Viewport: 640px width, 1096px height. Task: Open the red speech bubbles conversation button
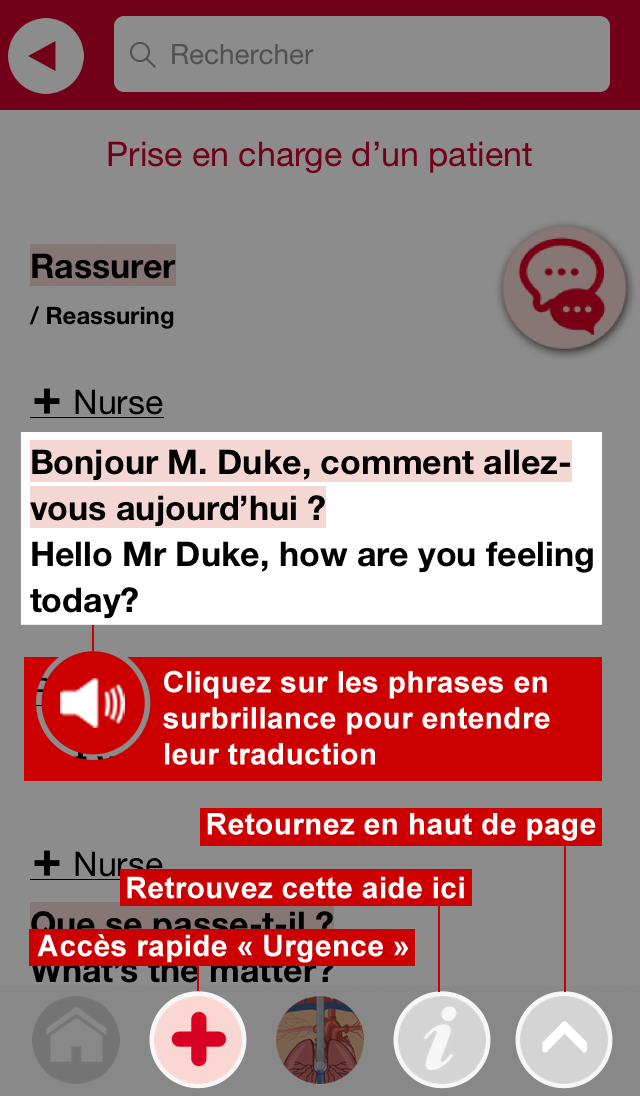pos(564,288)
